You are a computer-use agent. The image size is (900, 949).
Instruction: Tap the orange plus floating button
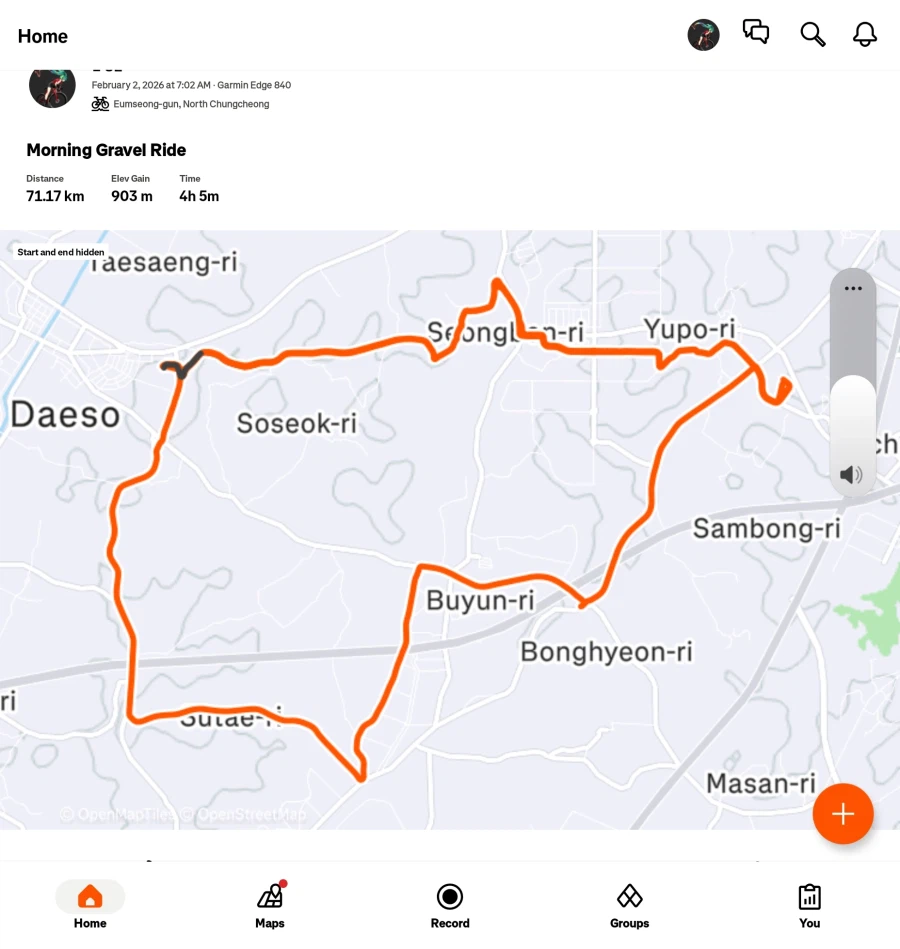(x=843, y=814)
